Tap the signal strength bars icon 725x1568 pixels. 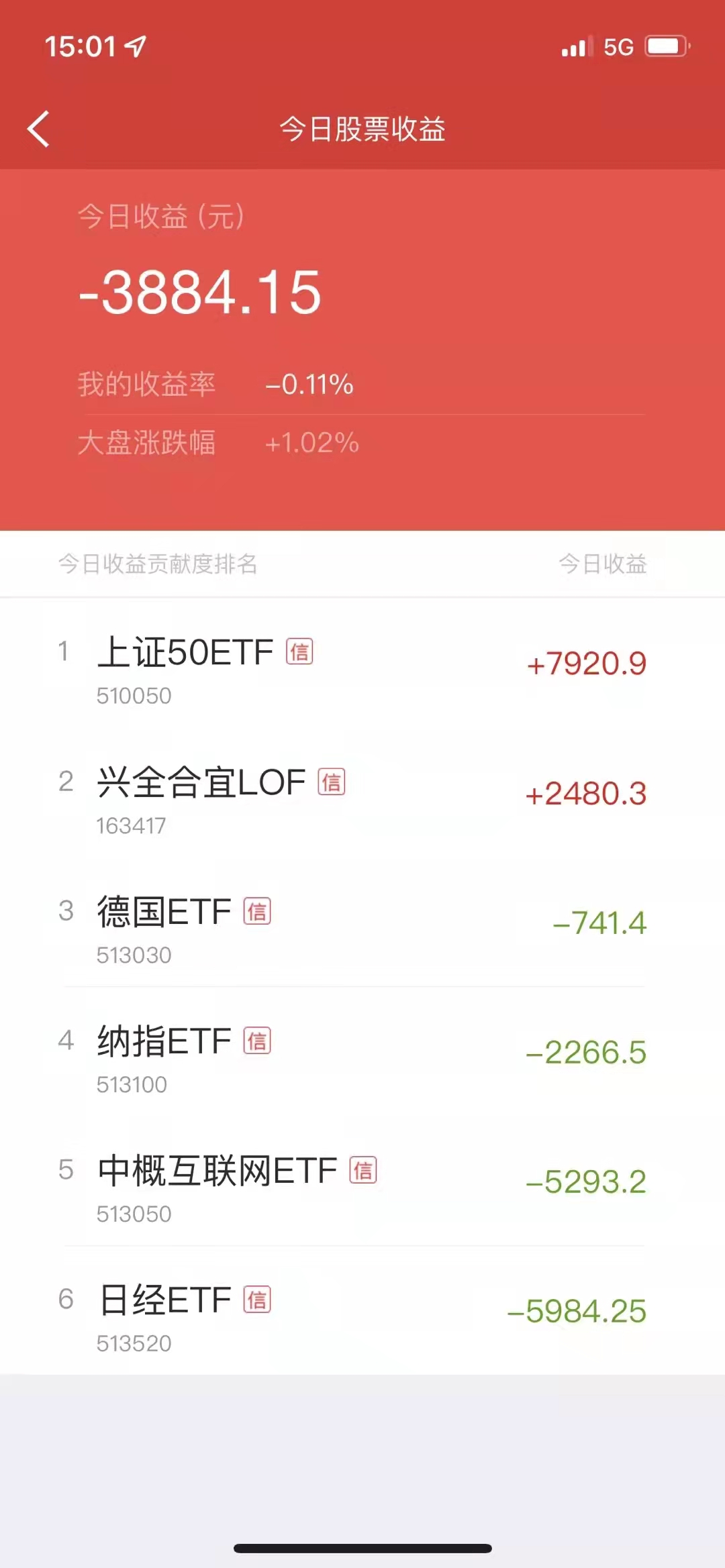(576, 47)
